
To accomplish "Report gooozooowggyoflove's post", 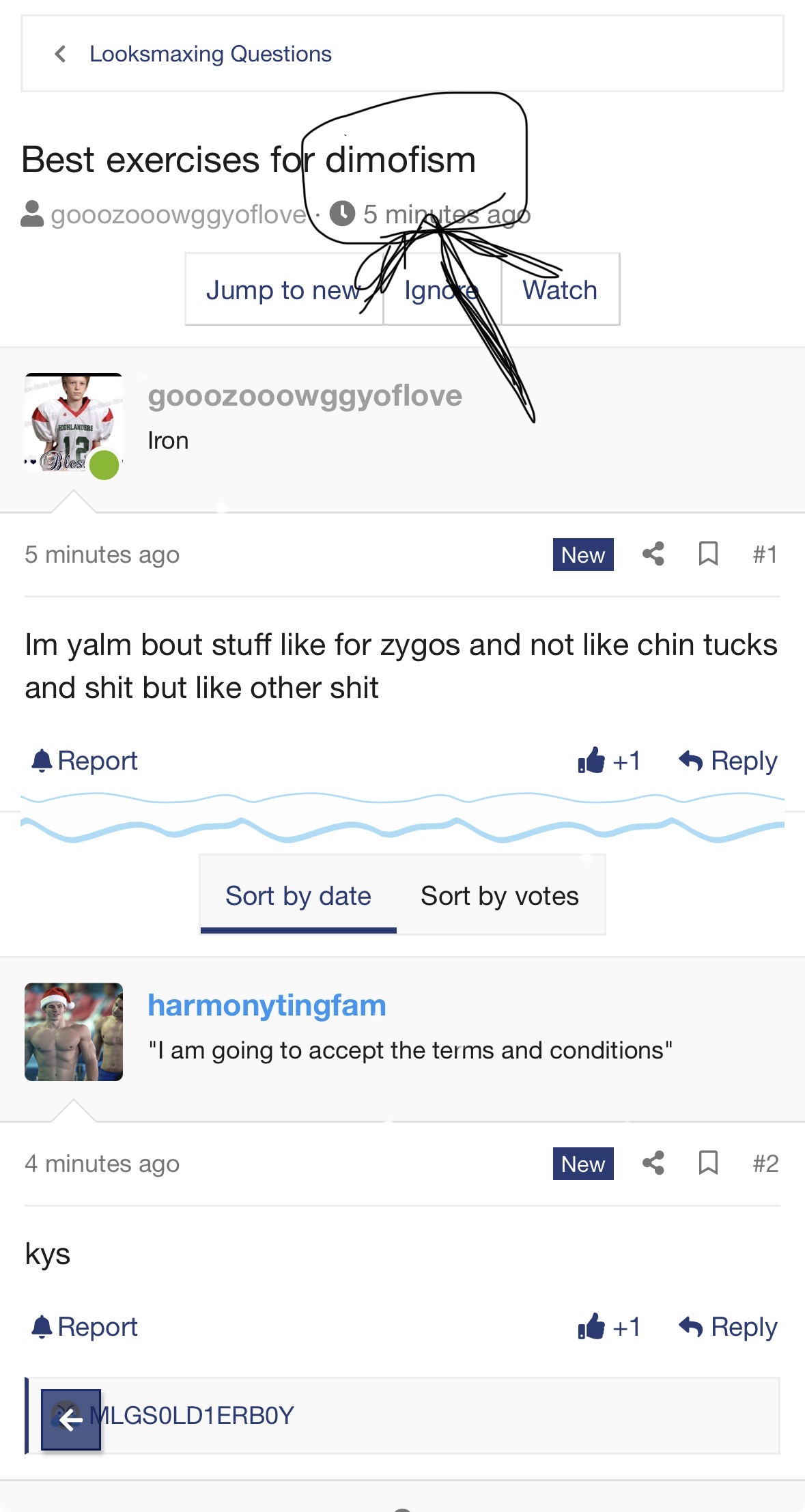I will [x=85, y=761].
